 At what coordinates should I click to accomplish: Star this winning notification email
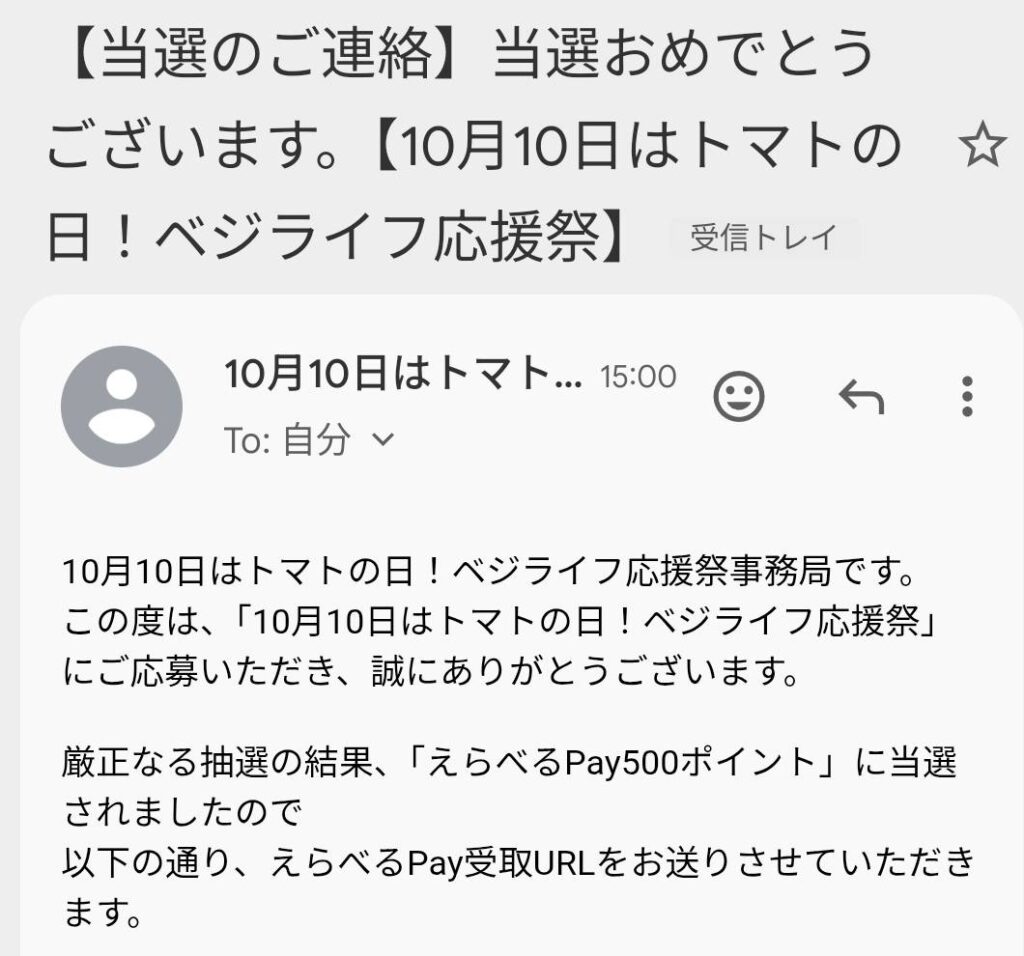981,149
